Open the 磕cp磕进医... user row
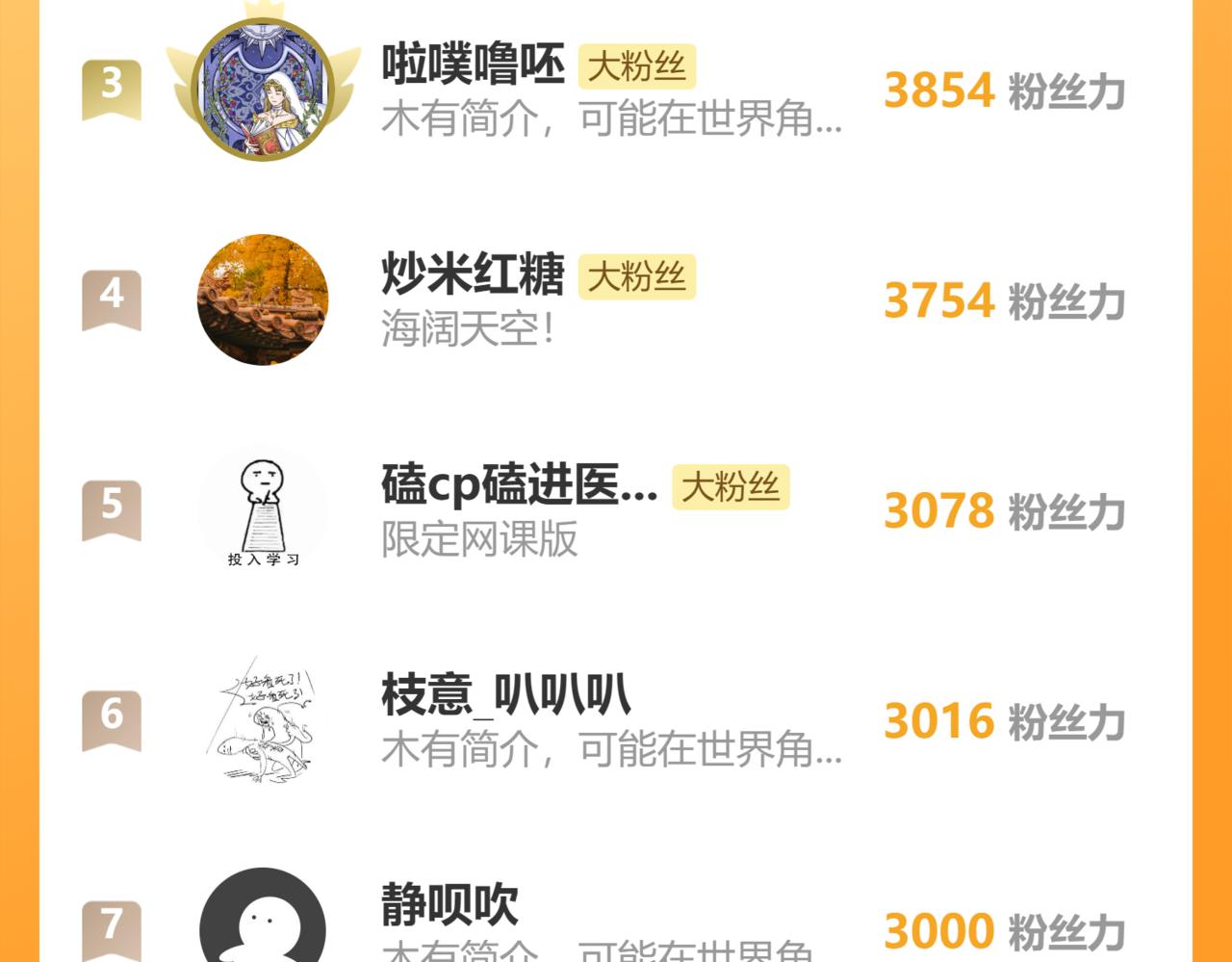The width and height of the screenshot is (1232, 962). click(x=616, y=509)
